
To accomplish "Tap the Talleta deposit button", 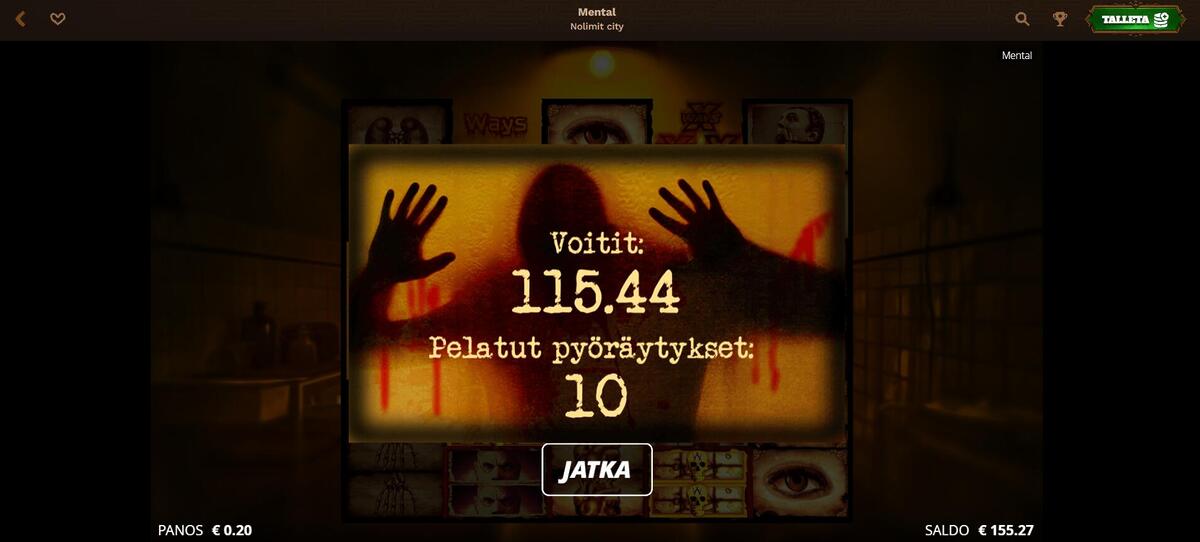I will click(1135, 19).
